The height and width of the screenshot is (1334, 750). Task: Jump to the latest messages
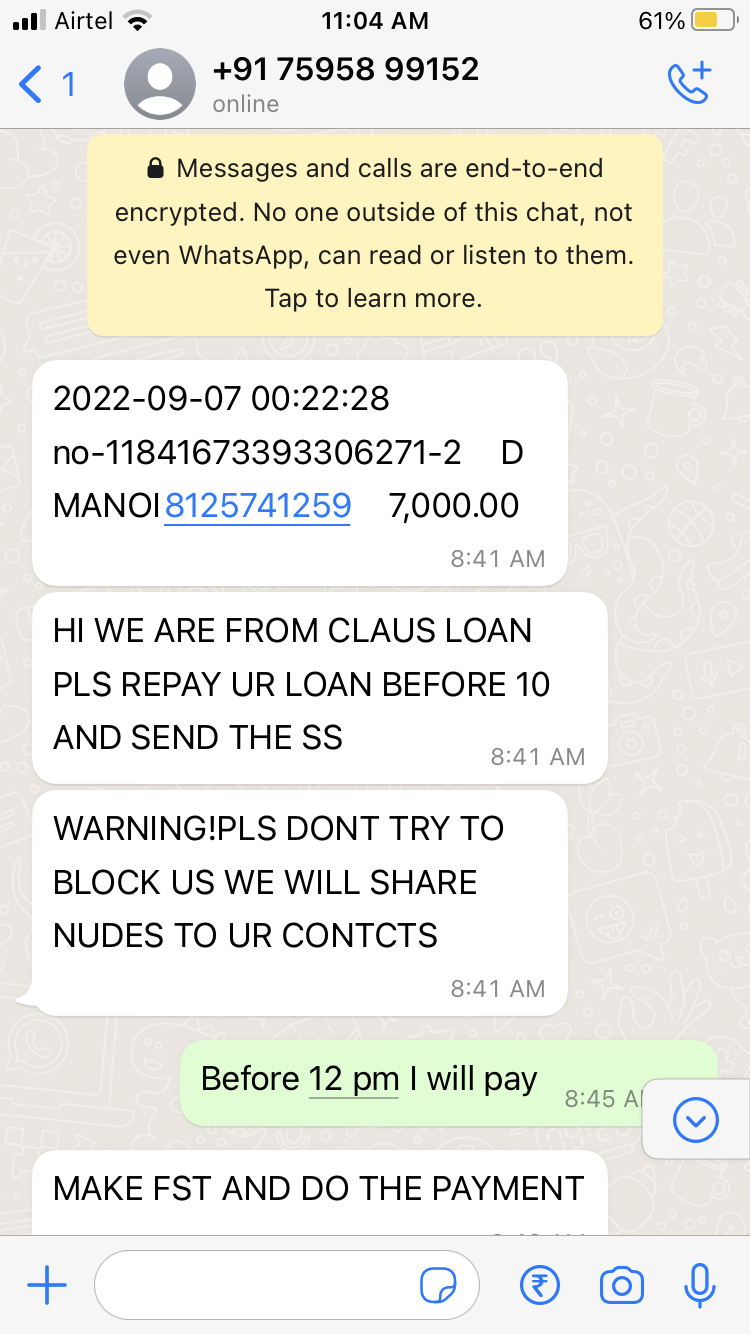coord(696,1120)
